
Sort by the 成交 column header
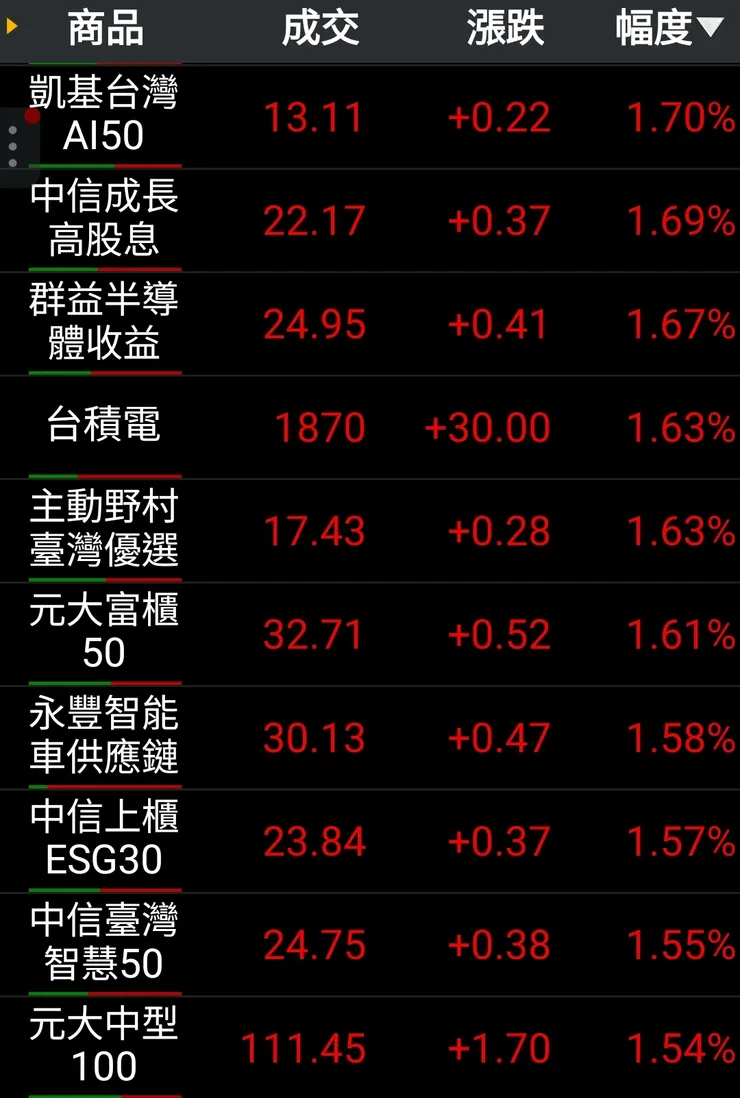322,29
